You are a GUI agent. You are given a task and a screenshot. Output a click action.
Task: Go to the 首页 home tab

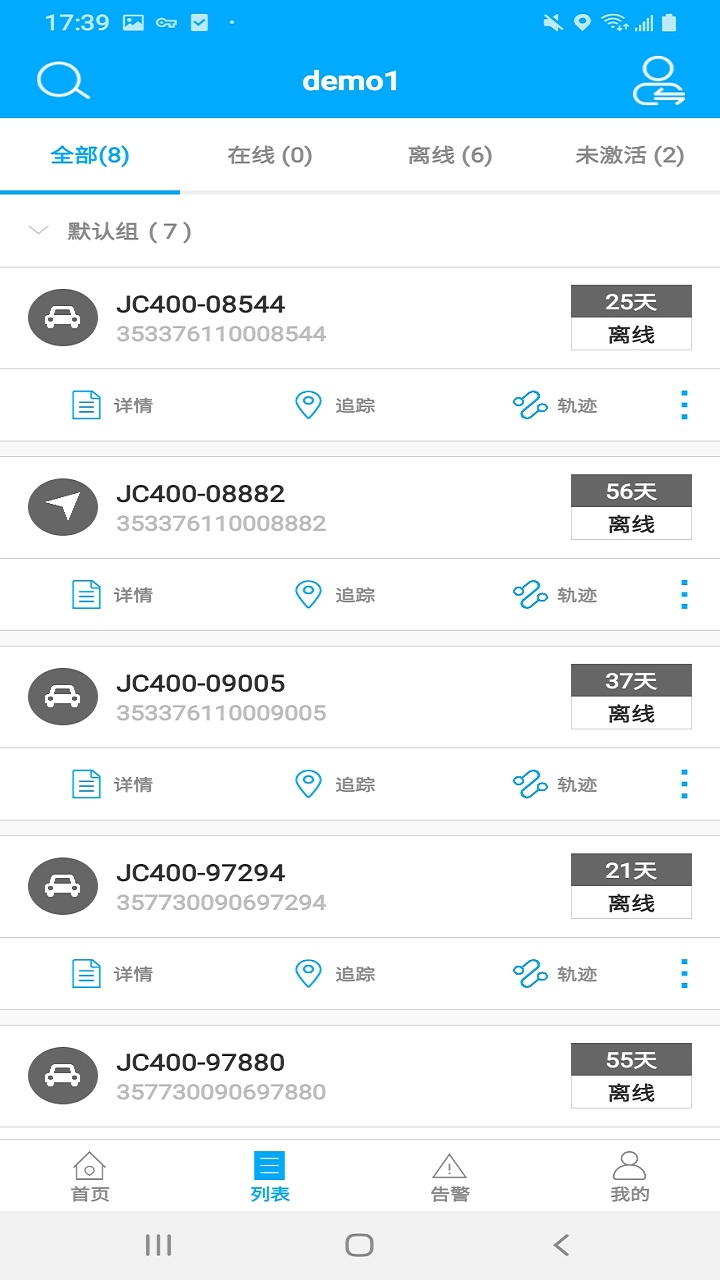tap(90, 1176)
